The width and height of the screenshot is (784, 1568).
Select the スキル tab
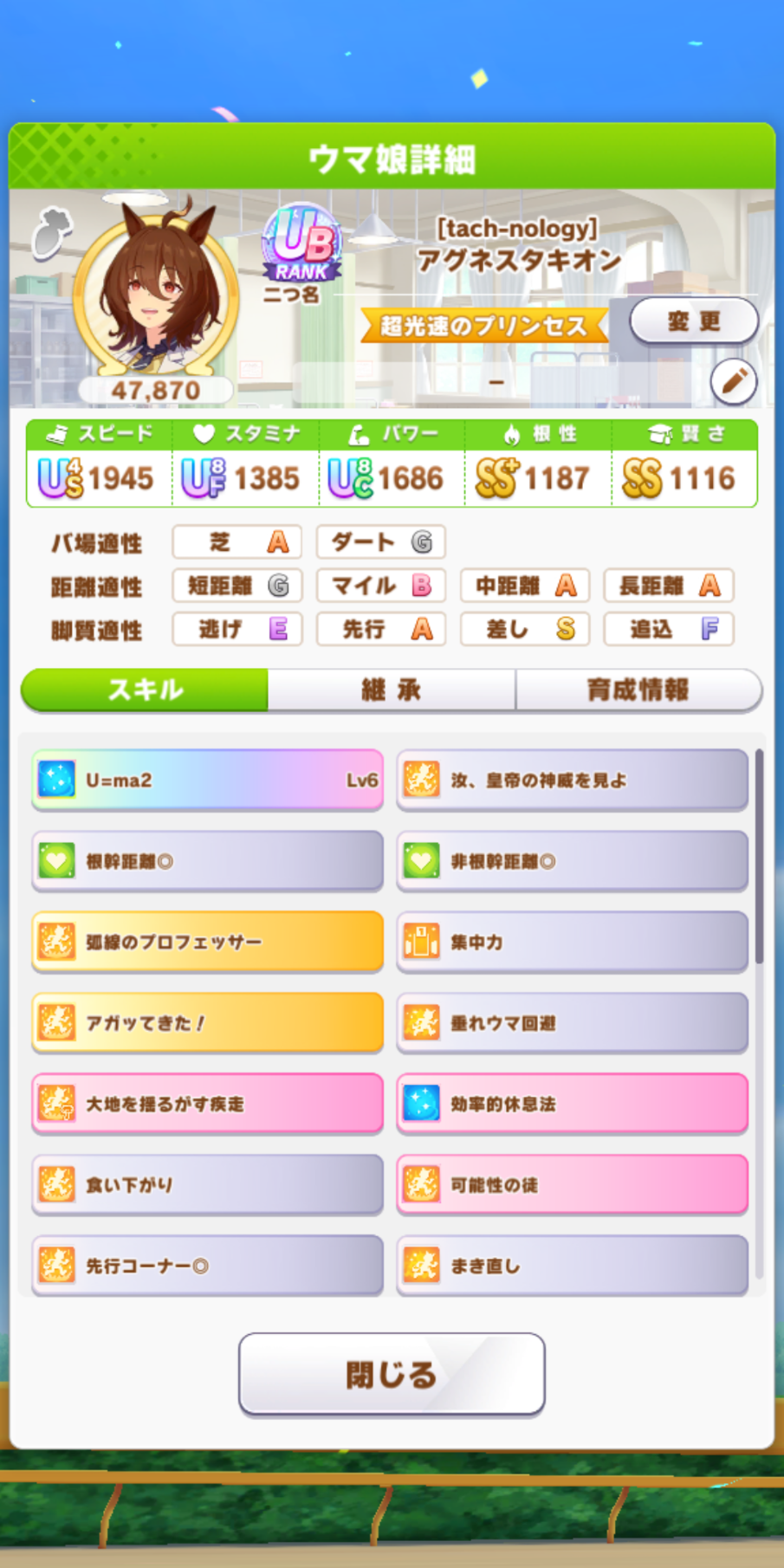click(x=145, y=690)
